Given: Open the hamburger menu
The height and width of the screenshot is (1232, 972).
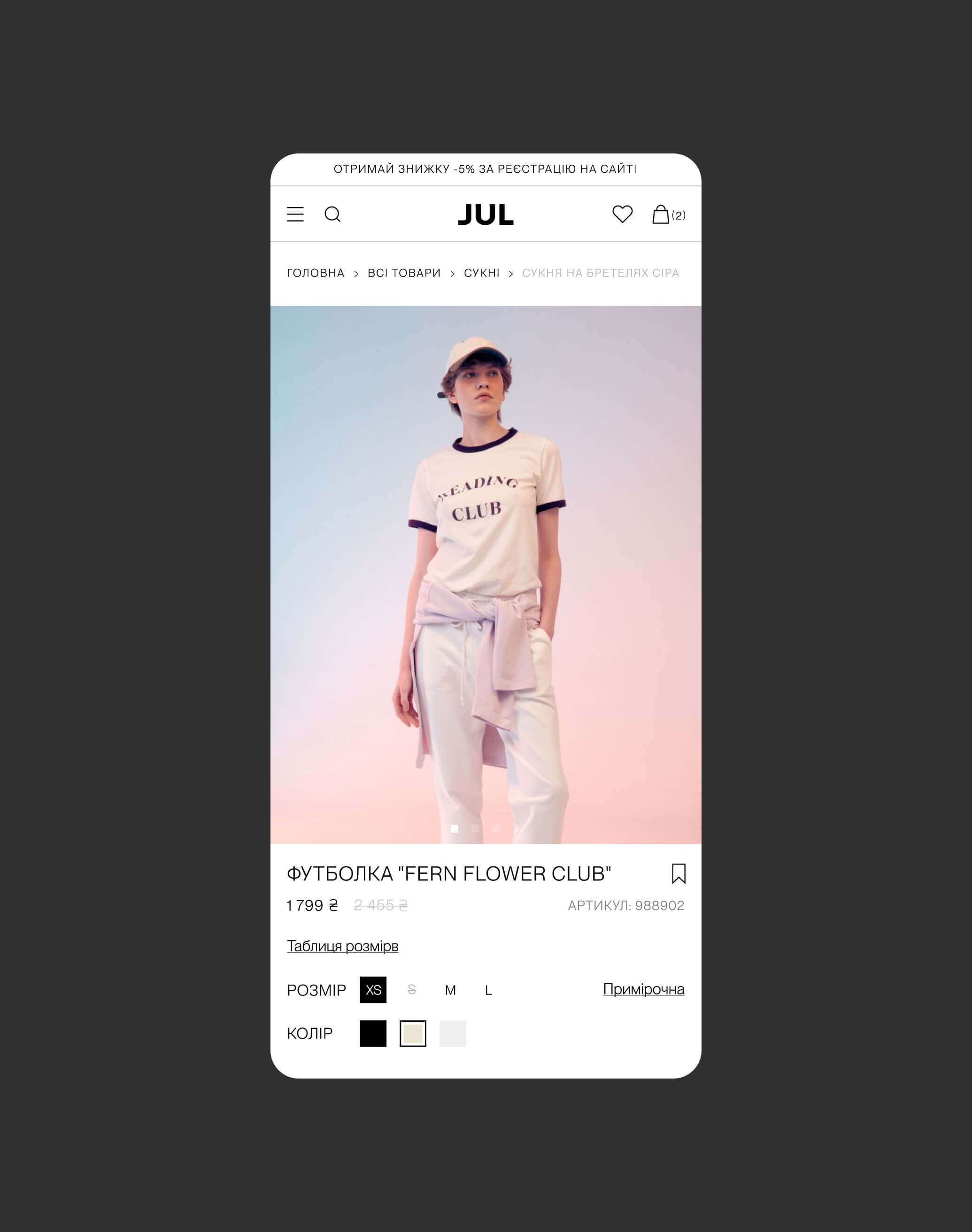Looking at the screenshot, I should pos(295,214).
